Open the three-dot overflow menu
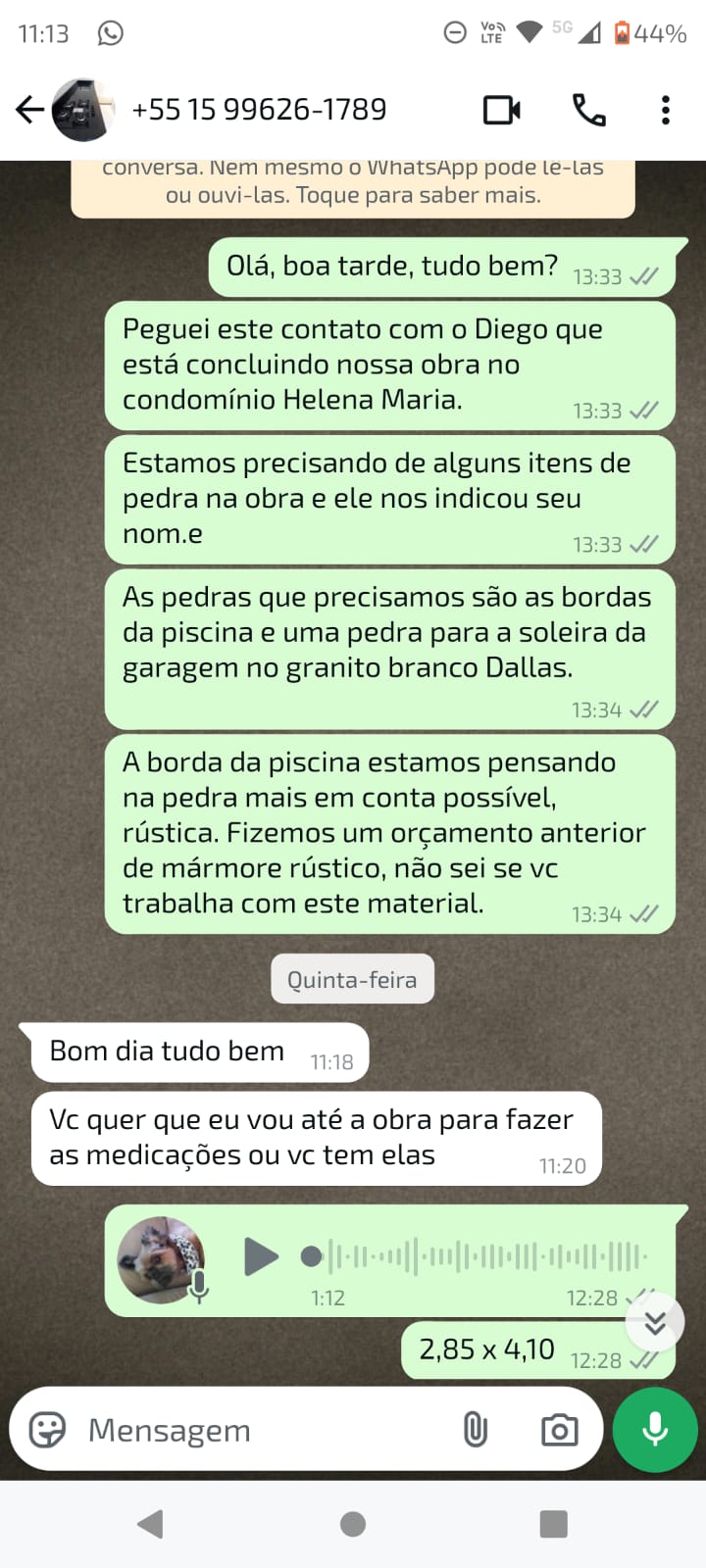The width and height of the screenshot is (706, 1568). tap(666, 110)
